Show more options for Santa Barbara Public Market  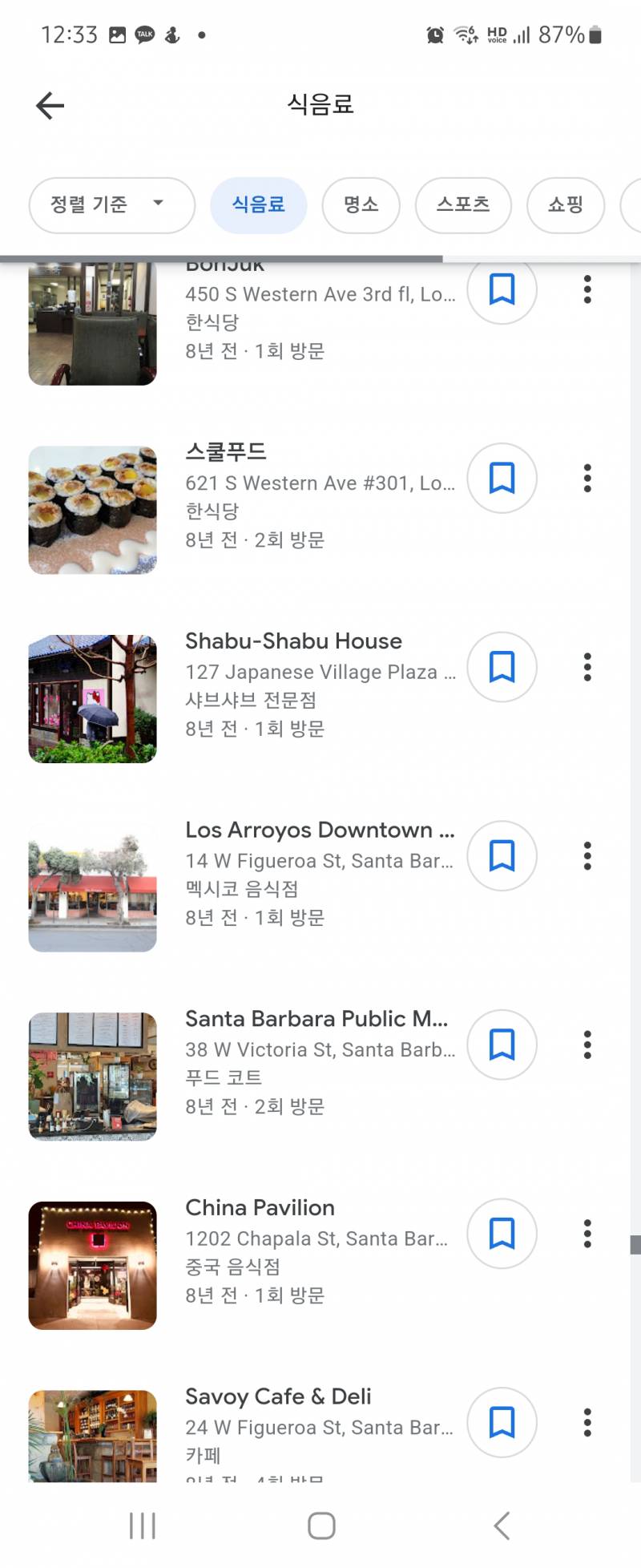(587, 1045)
